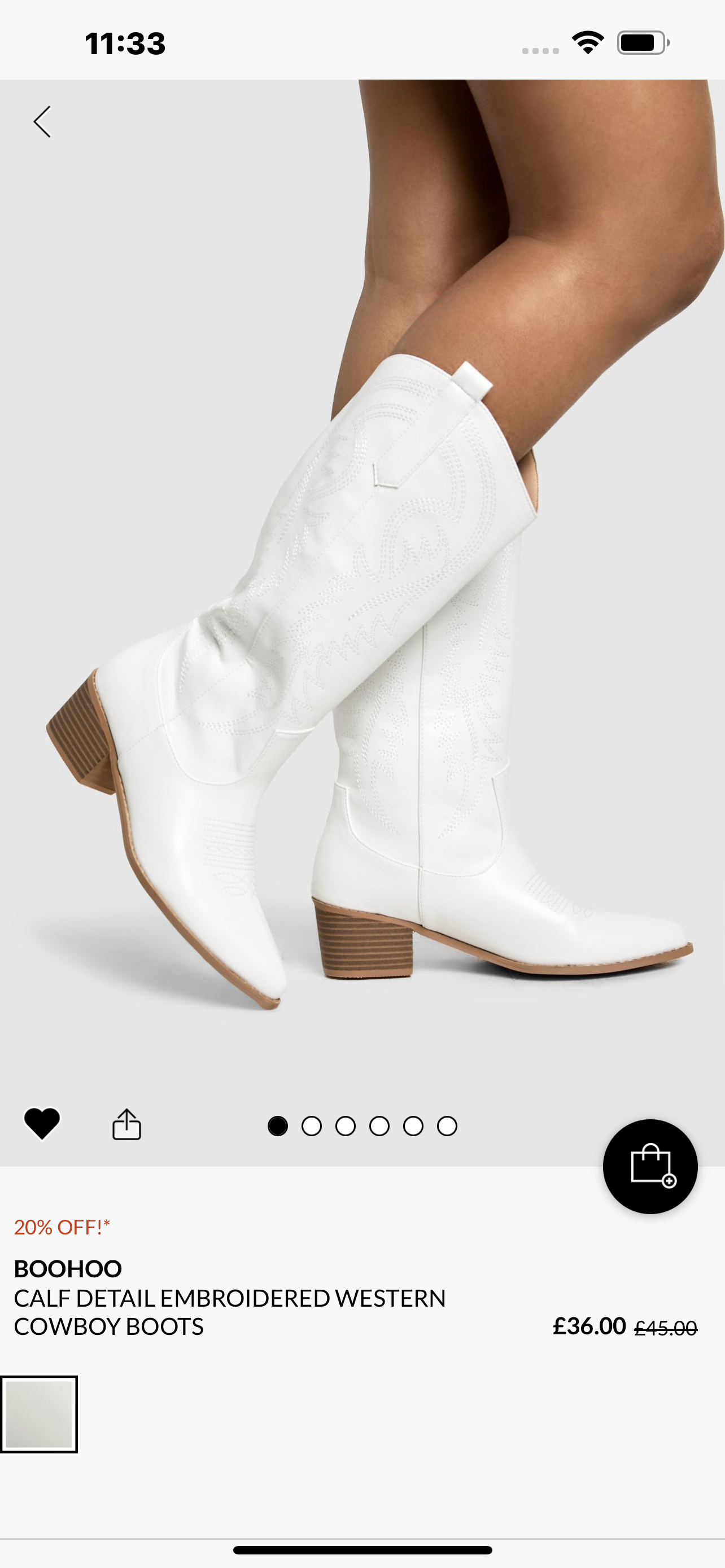Select the white colour swatch

(39, 1414)
